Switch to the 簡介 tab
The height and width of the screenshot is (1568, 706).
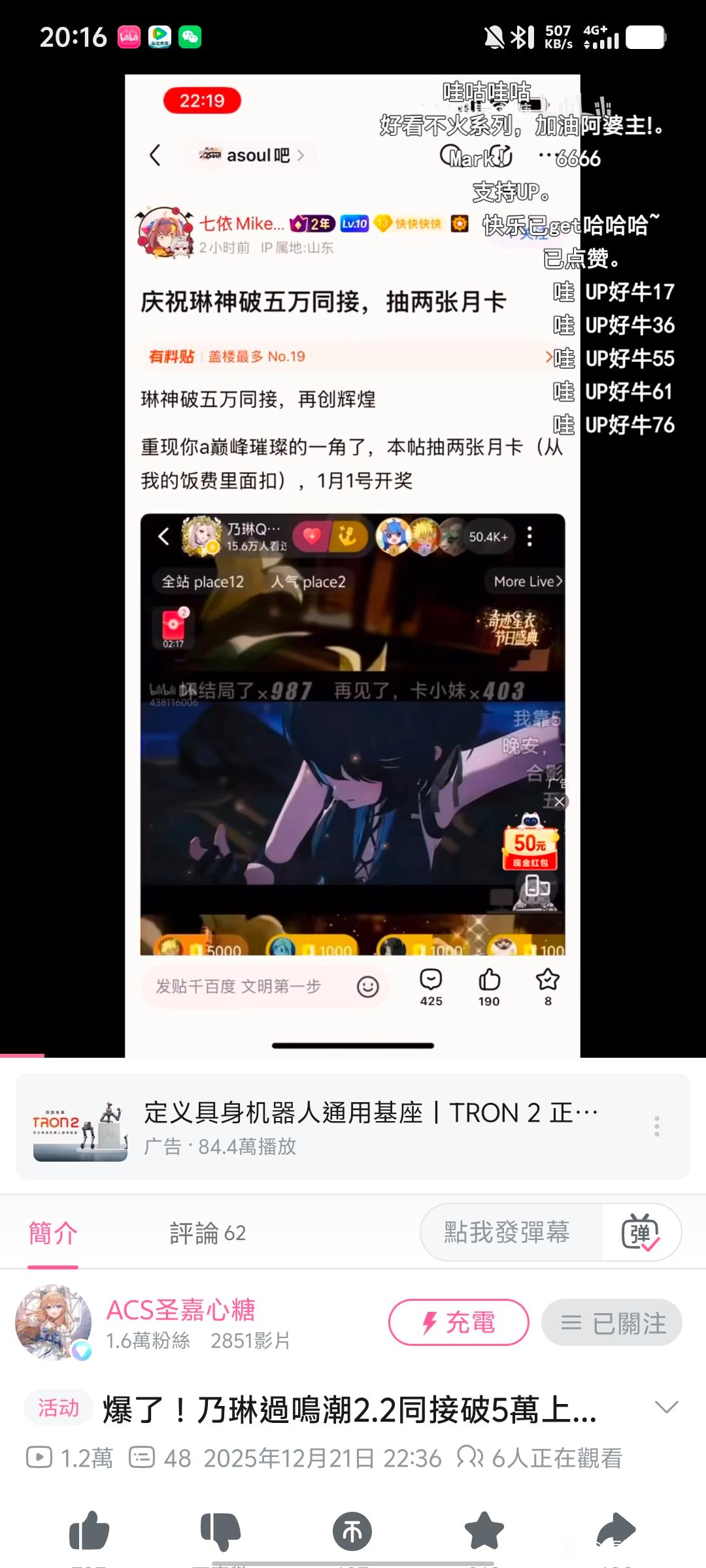pyautogui.click(x=53, y=1233)
